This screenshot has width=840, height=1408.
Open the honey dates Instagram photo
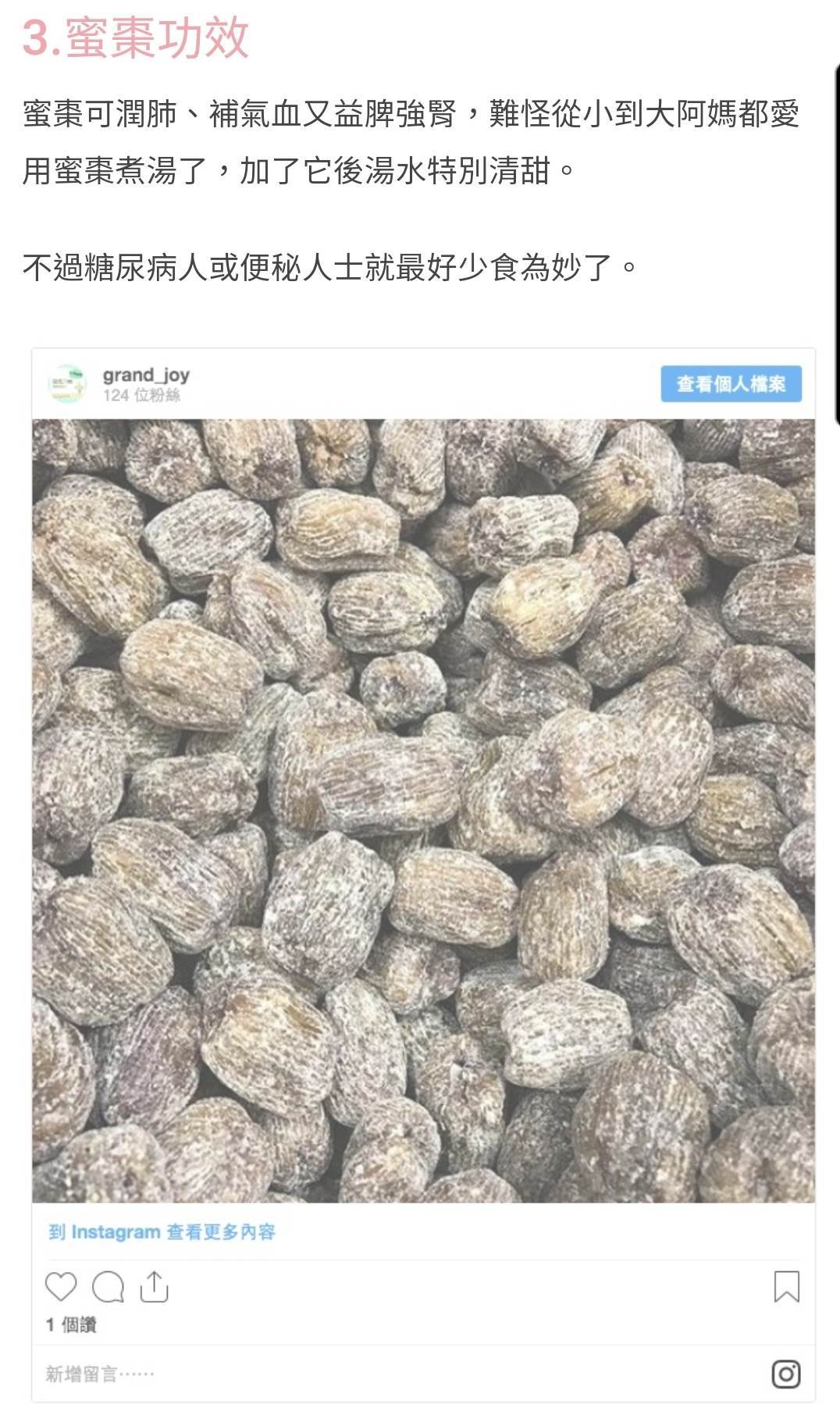[423, 810]
